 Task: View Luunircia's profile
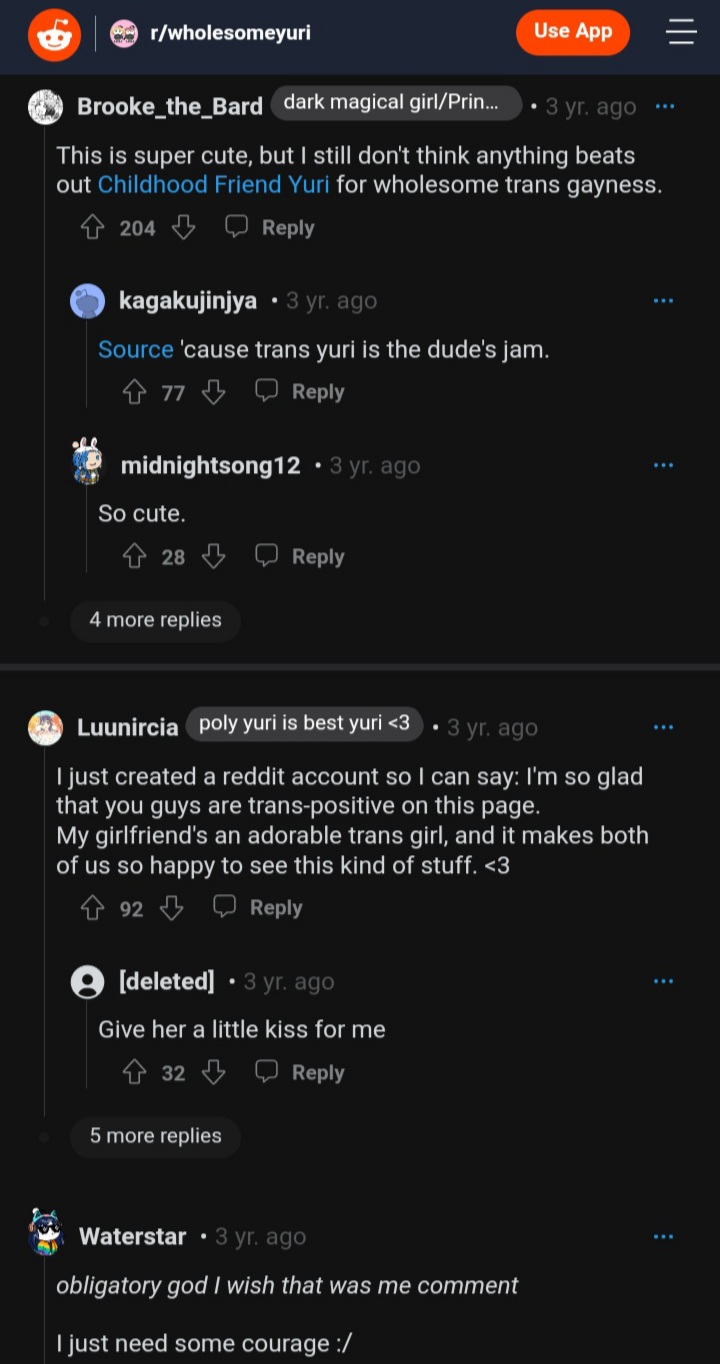[127, 727]
